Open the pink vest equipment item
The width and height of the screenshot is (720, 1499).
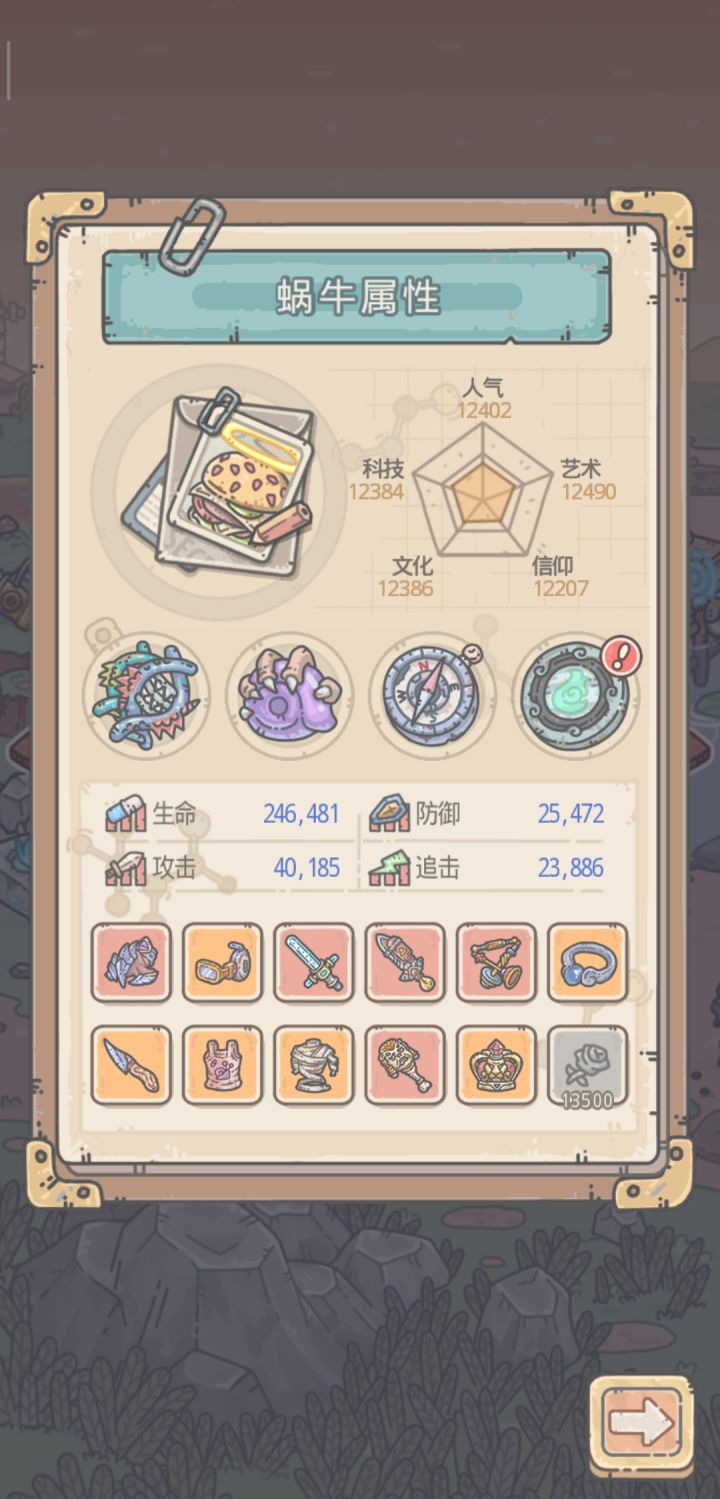pos(222,1064)
